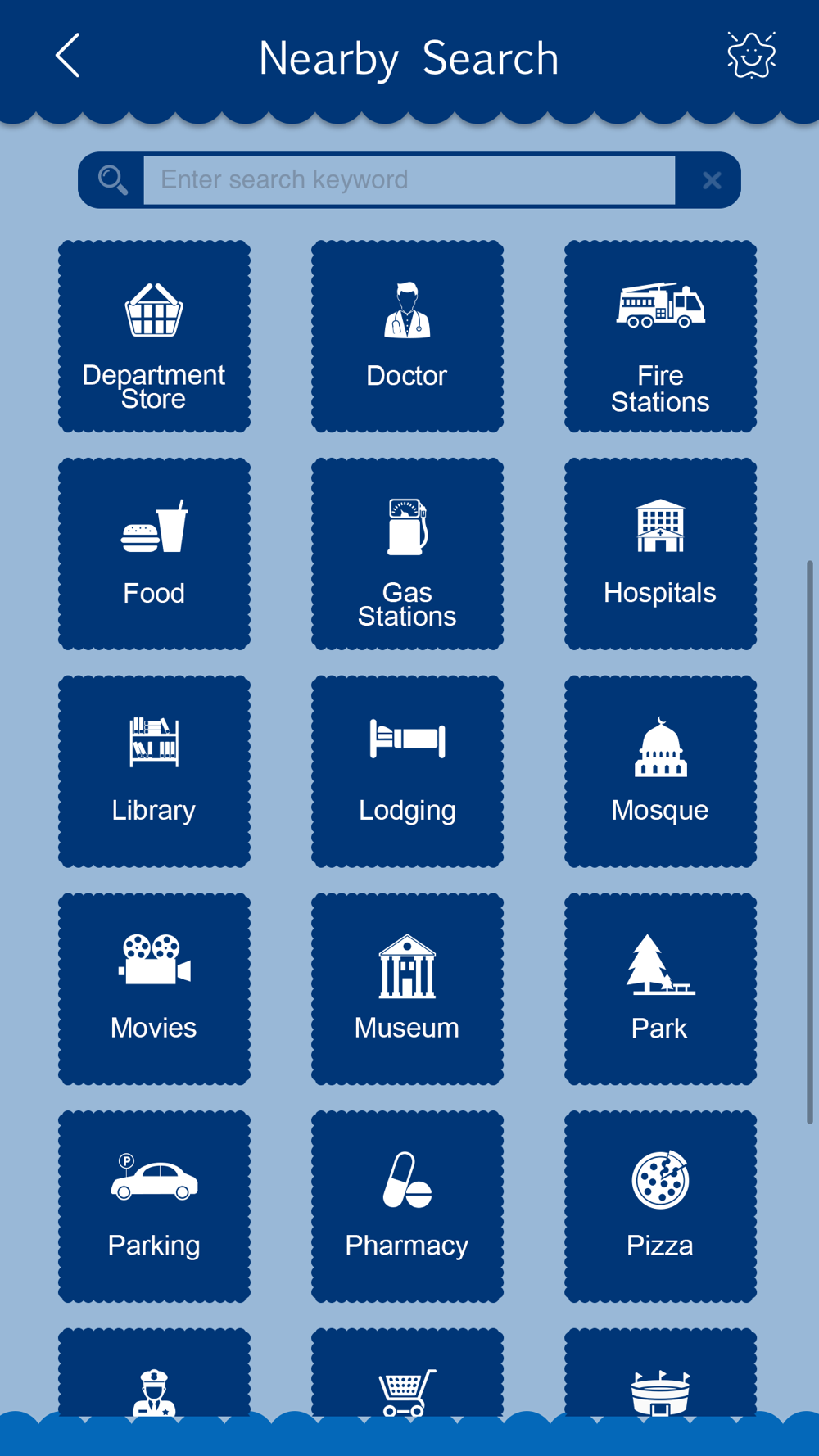
Task: Look up nearby Parking
Action: coord(154,1206)
